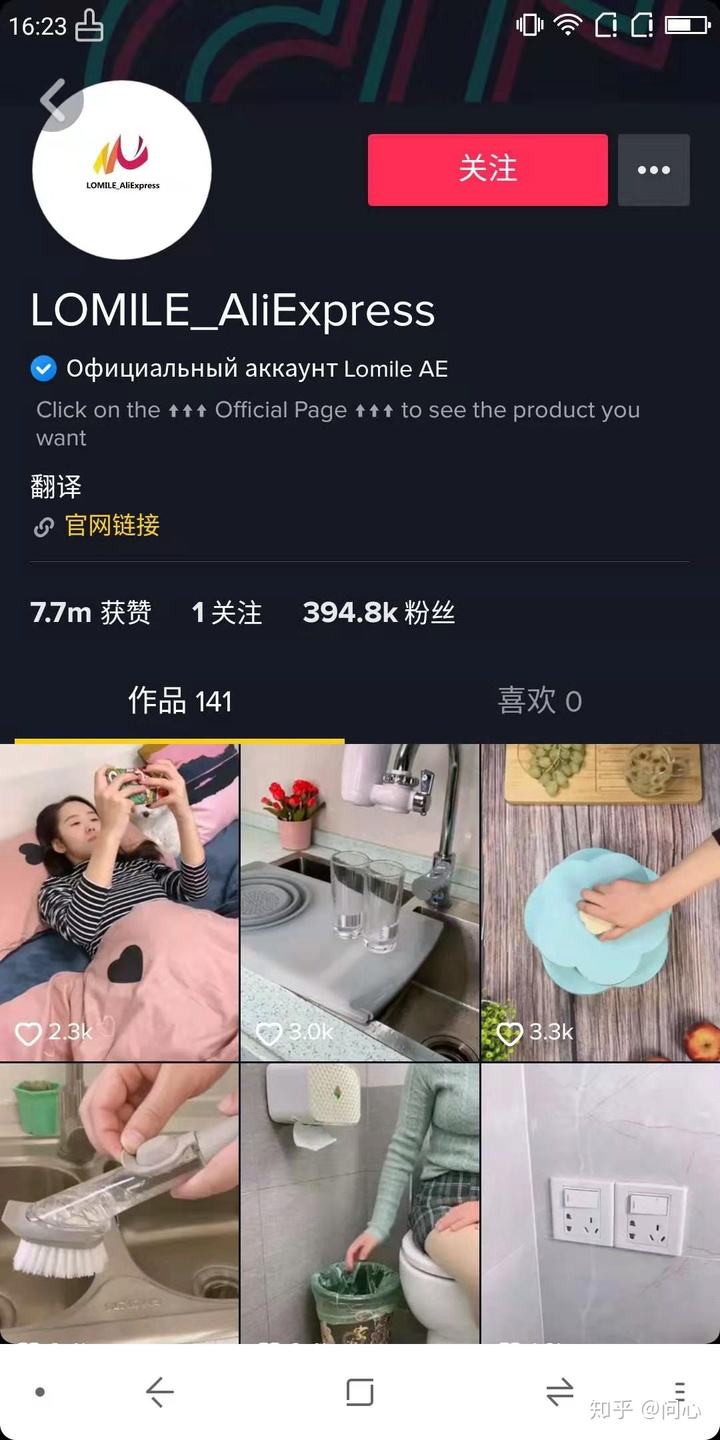Tap the 关注 follow button

[487, 170]
